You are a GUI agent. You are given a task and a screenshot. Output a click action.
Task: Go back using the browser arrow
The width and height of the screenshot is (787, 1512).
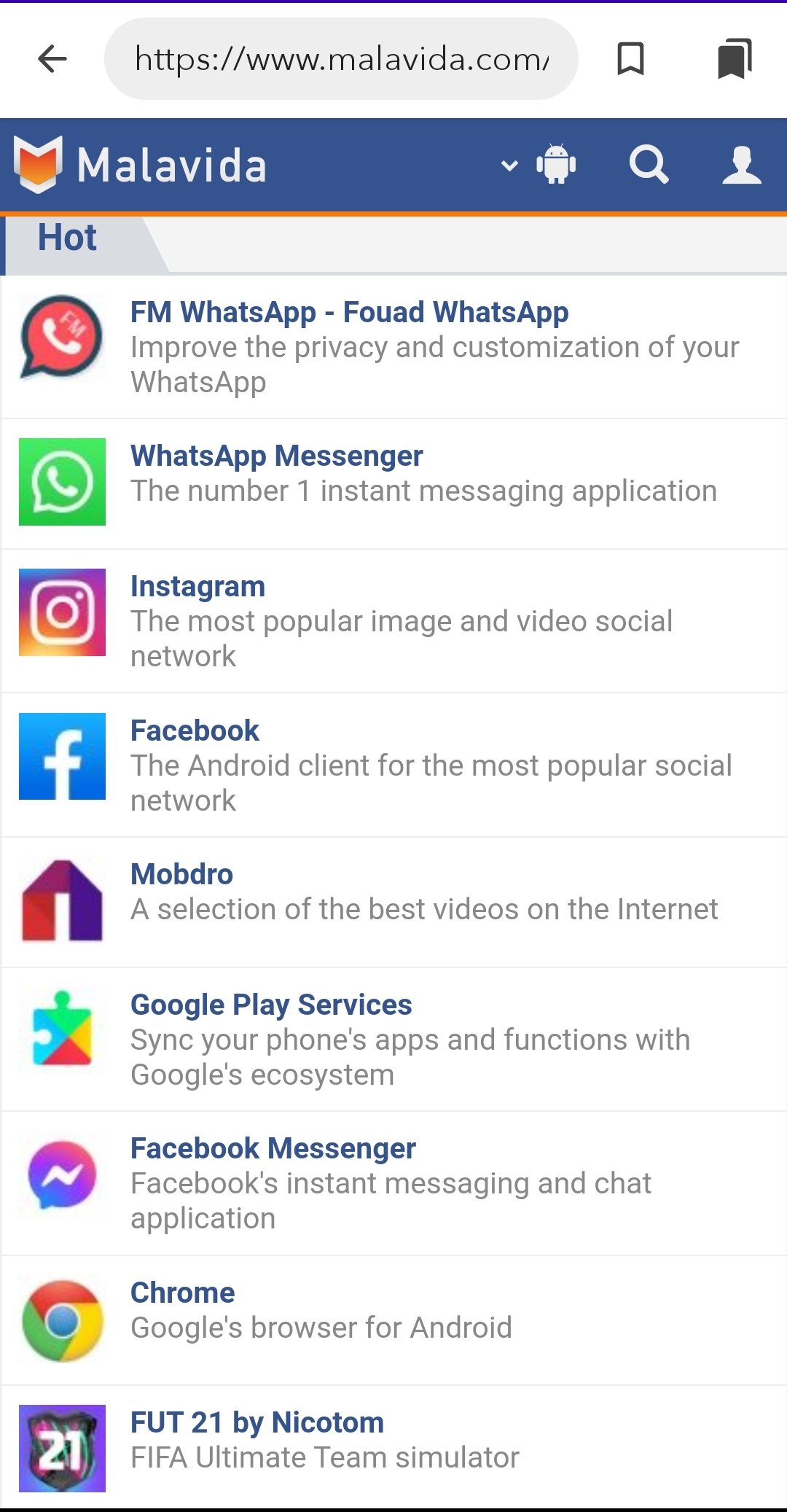tap(52, 59)
